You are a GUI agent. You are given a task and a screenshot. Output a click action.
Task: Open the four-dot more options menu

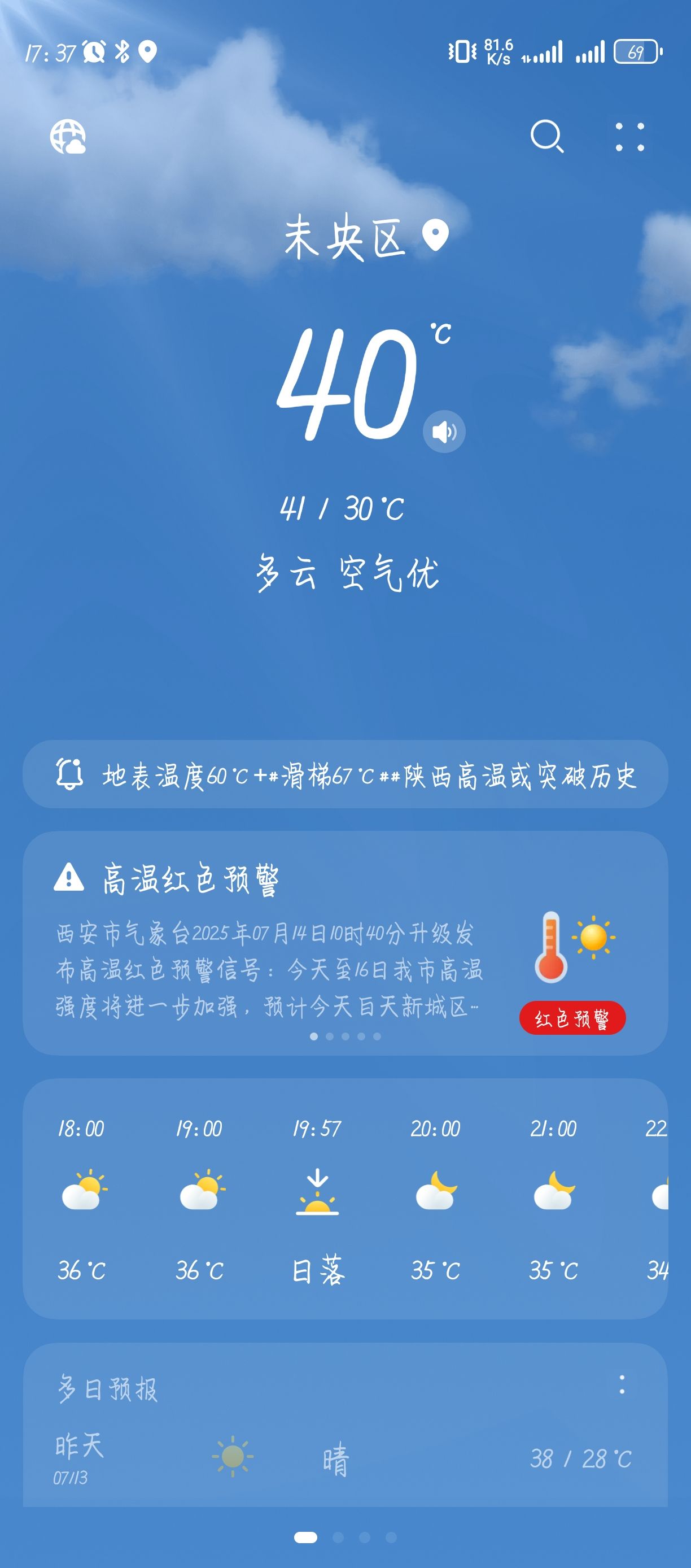[x=629, y=136]
